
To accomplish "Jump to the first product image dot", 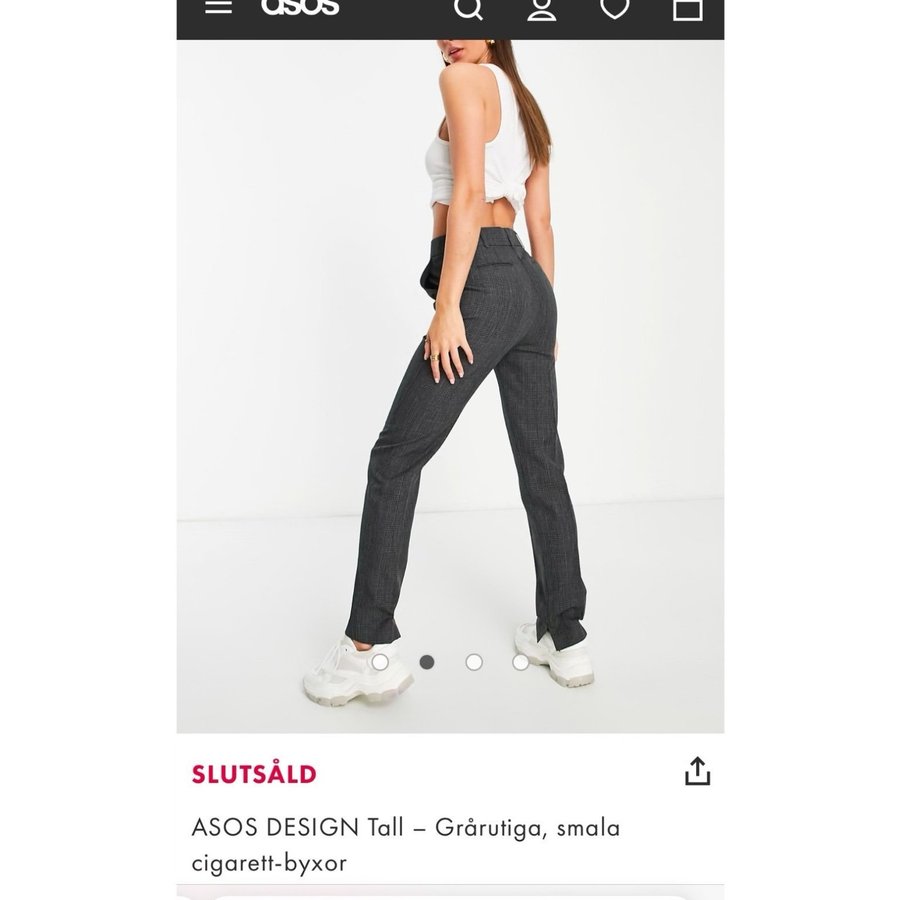I will 380,662.
